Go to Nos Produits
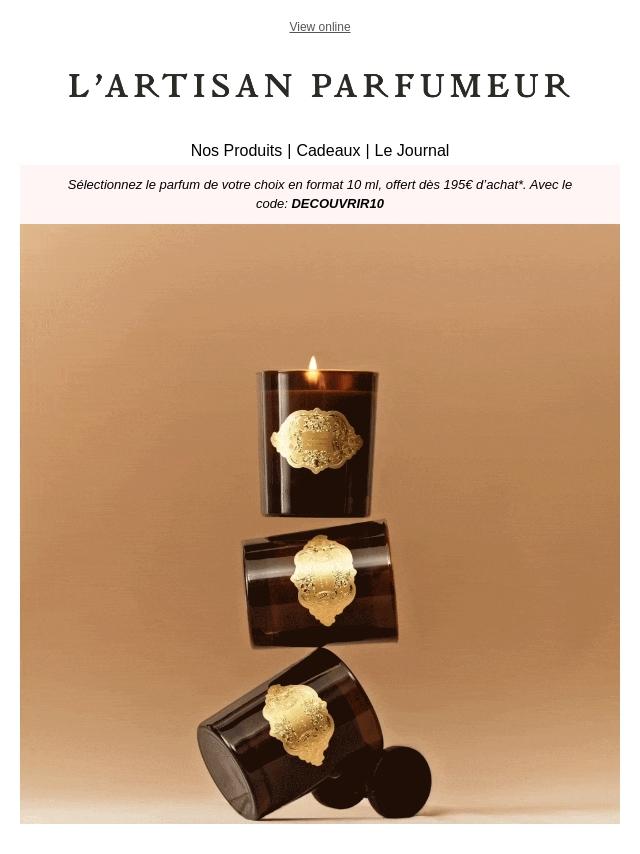 click(236, 151)
